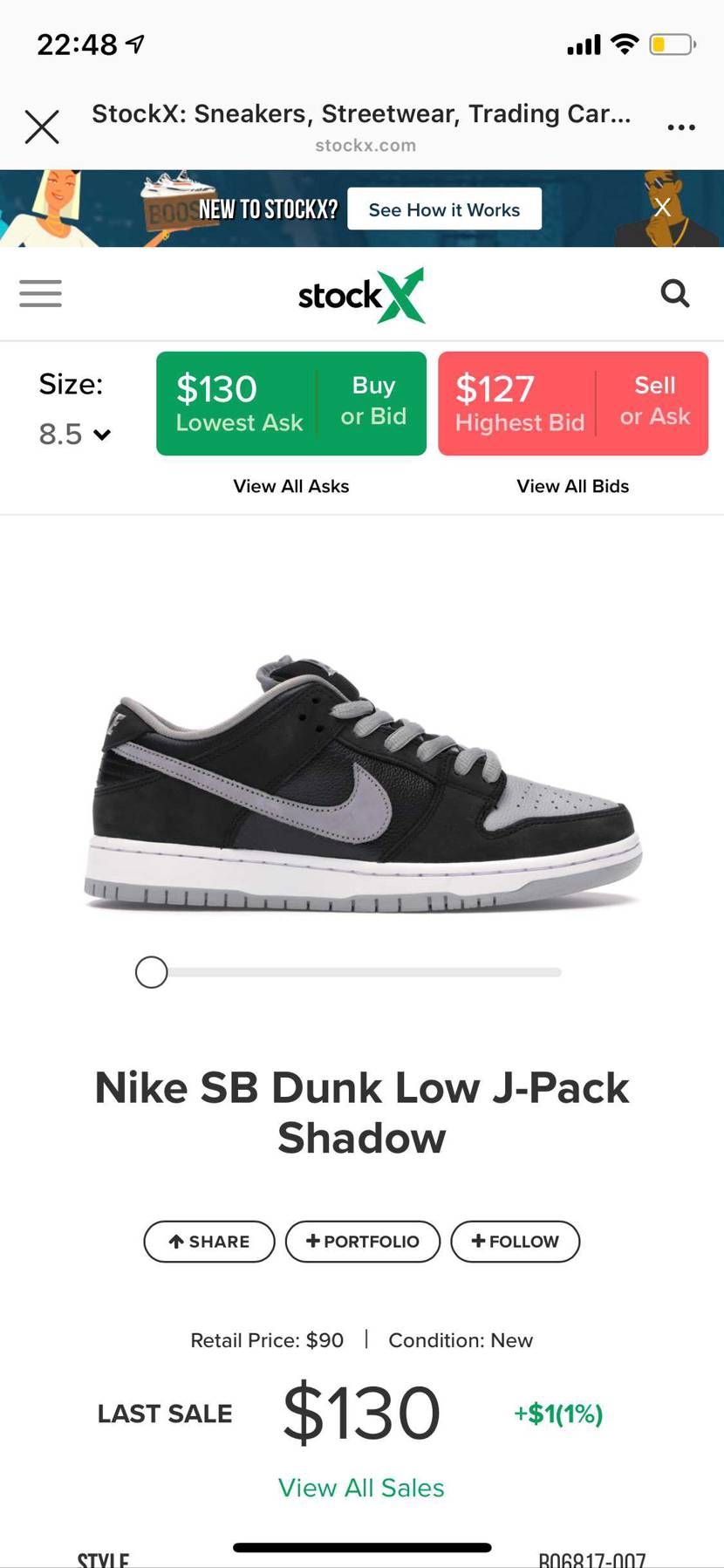Tap See How it Works button
Viewport: 724px width, 1568px height.
pyautogui.click(x=444, y=209)
